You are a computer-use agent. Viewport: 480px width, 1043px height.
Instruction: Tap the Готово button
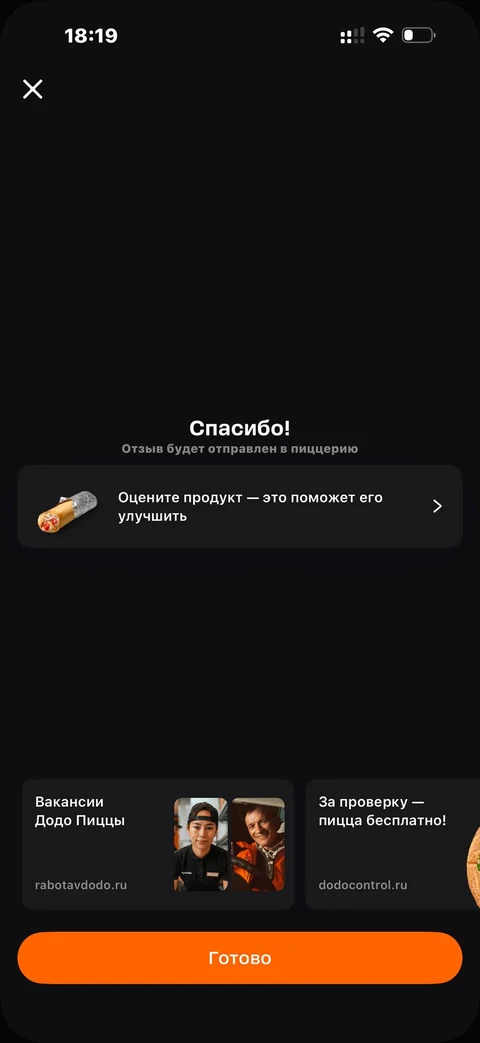coord(240,958)
